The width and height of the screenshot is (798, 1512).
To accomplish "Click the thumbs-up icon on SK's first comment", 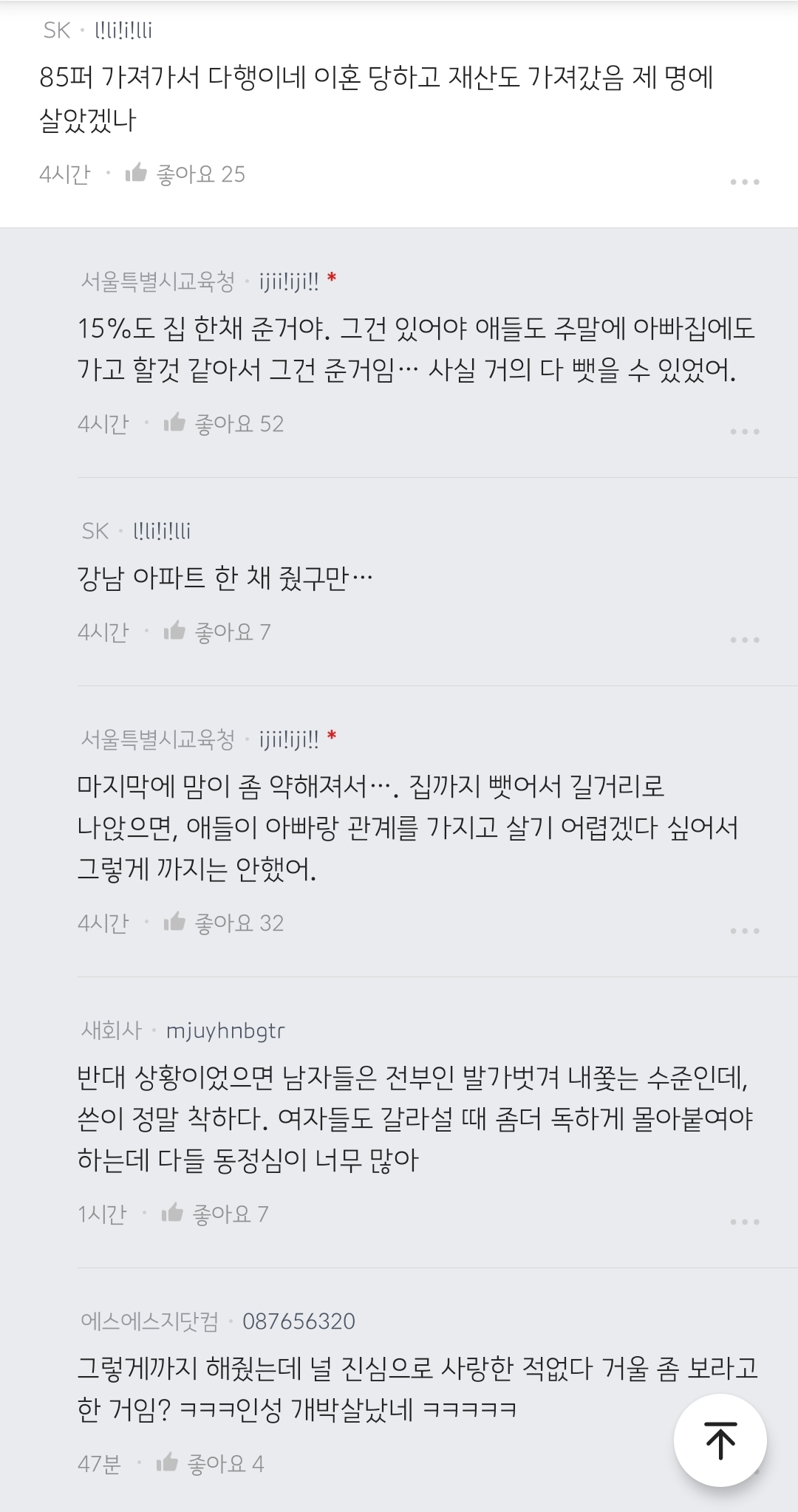I will 137,174.
